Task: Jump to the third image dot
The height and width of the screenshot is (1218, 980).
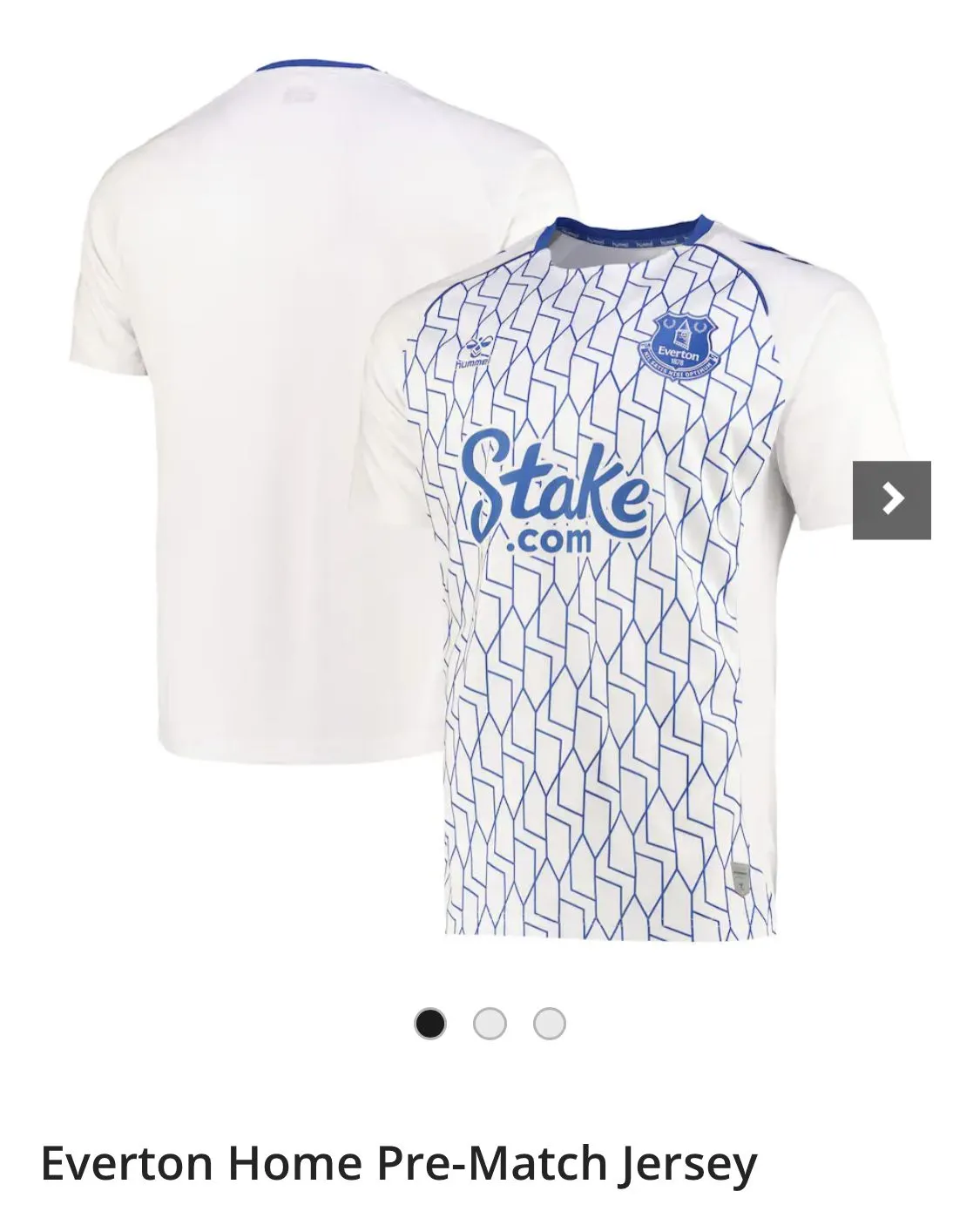Action: click(x=549, y=1024)
